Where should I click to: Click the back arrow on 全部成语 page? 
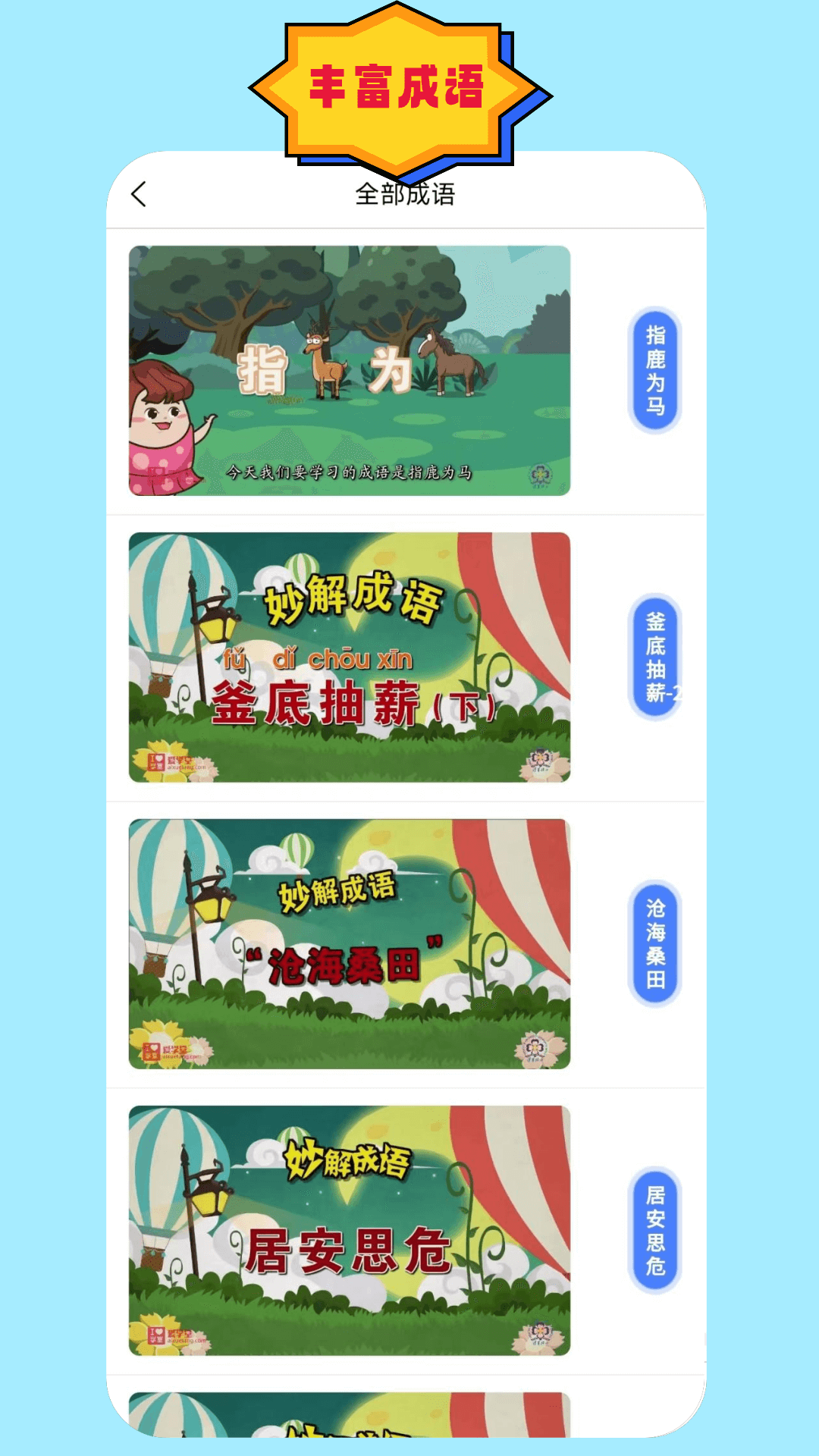(x=136, y=195)
